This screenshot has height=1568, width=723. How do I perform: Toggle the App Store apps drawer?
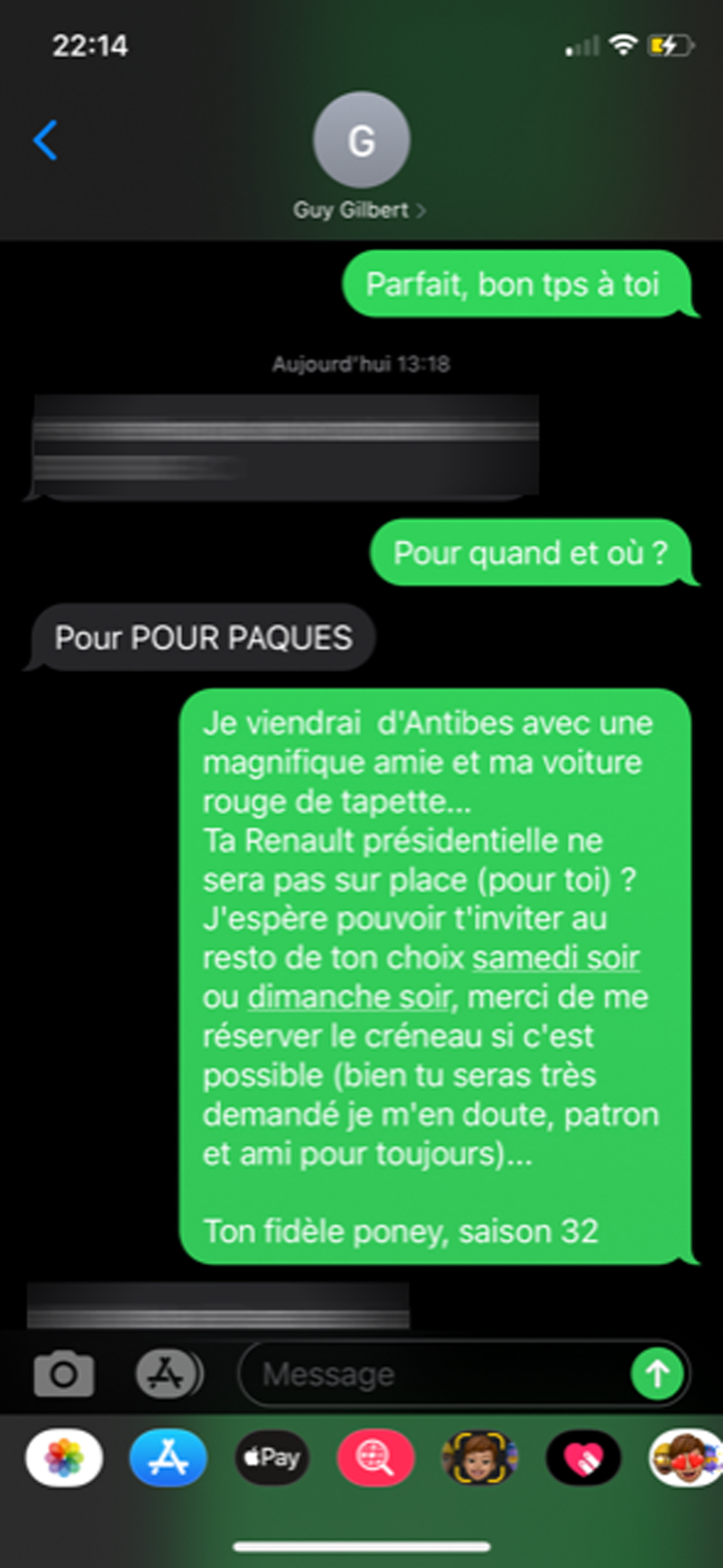tap(167, 1375)
